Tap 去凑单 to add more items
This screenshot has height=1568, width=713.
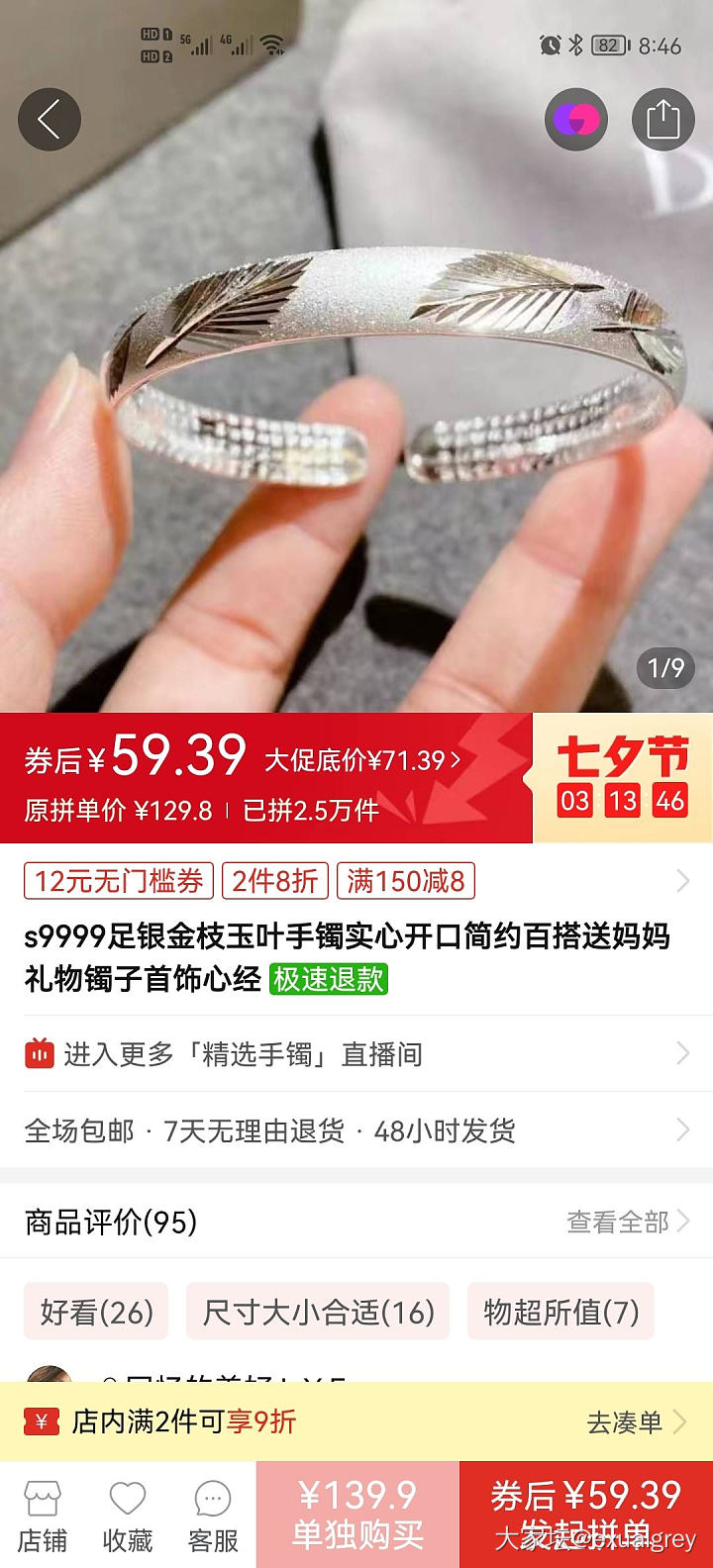click(634, 1422)
